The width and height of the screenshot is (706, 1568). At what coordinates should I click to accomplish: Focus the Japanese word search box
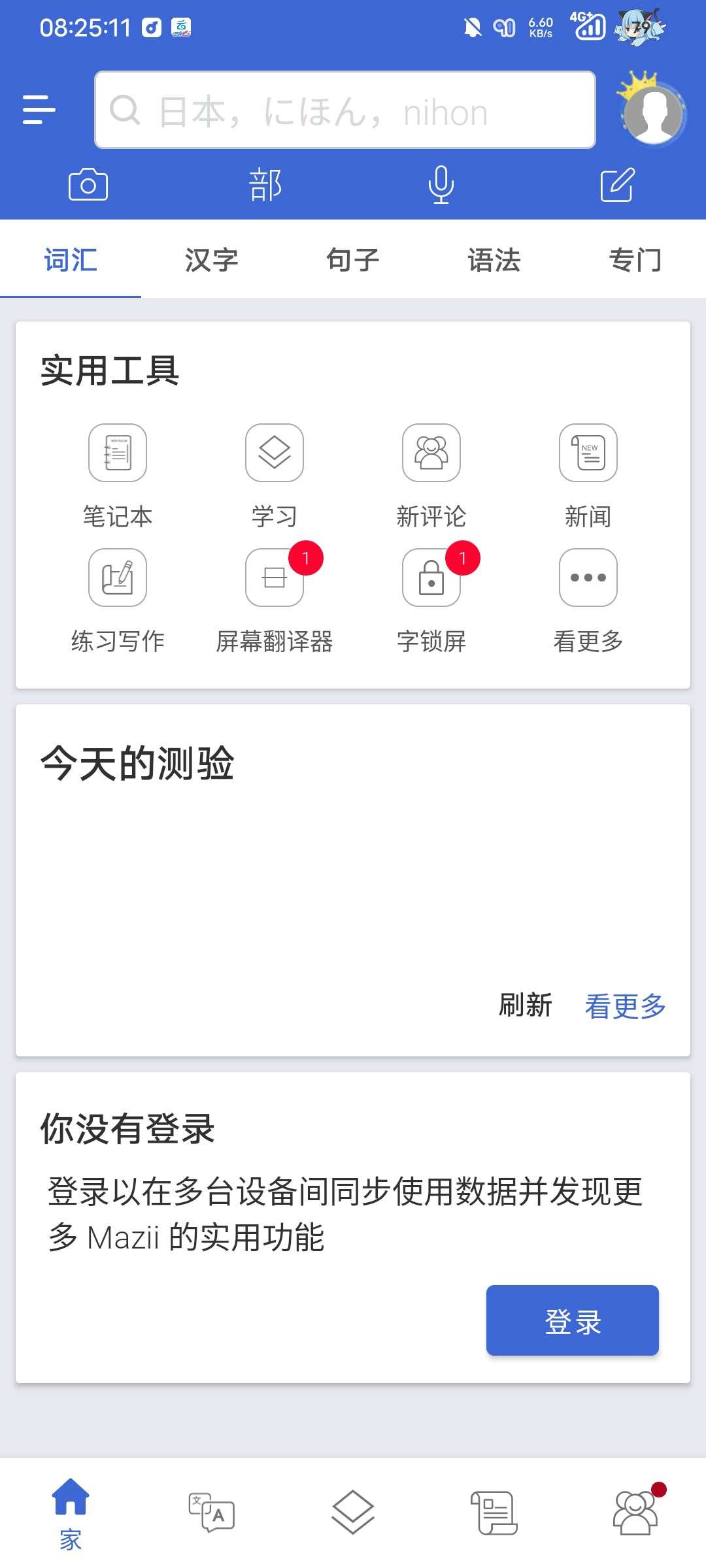pyautogui.click(x=345, y=110)
